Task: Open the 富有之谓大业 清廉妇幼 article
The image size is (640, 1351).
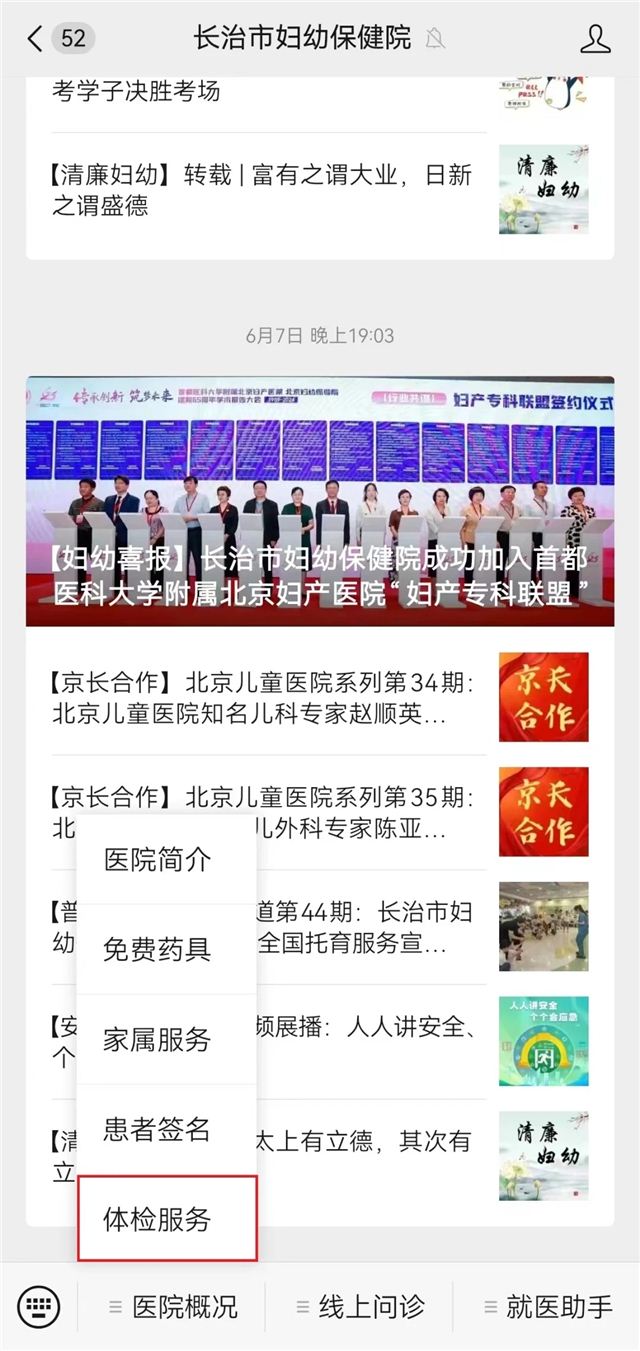Action: pos(270,190)
